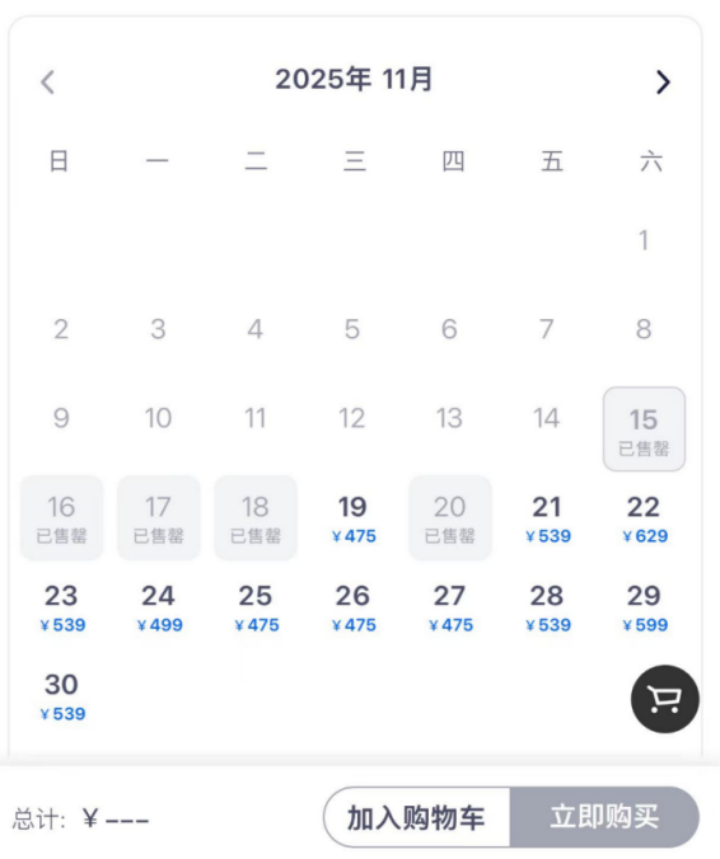Pick November 22 at ¥629
The height and width of the screenshot is (859, 720).
(644, 519)
